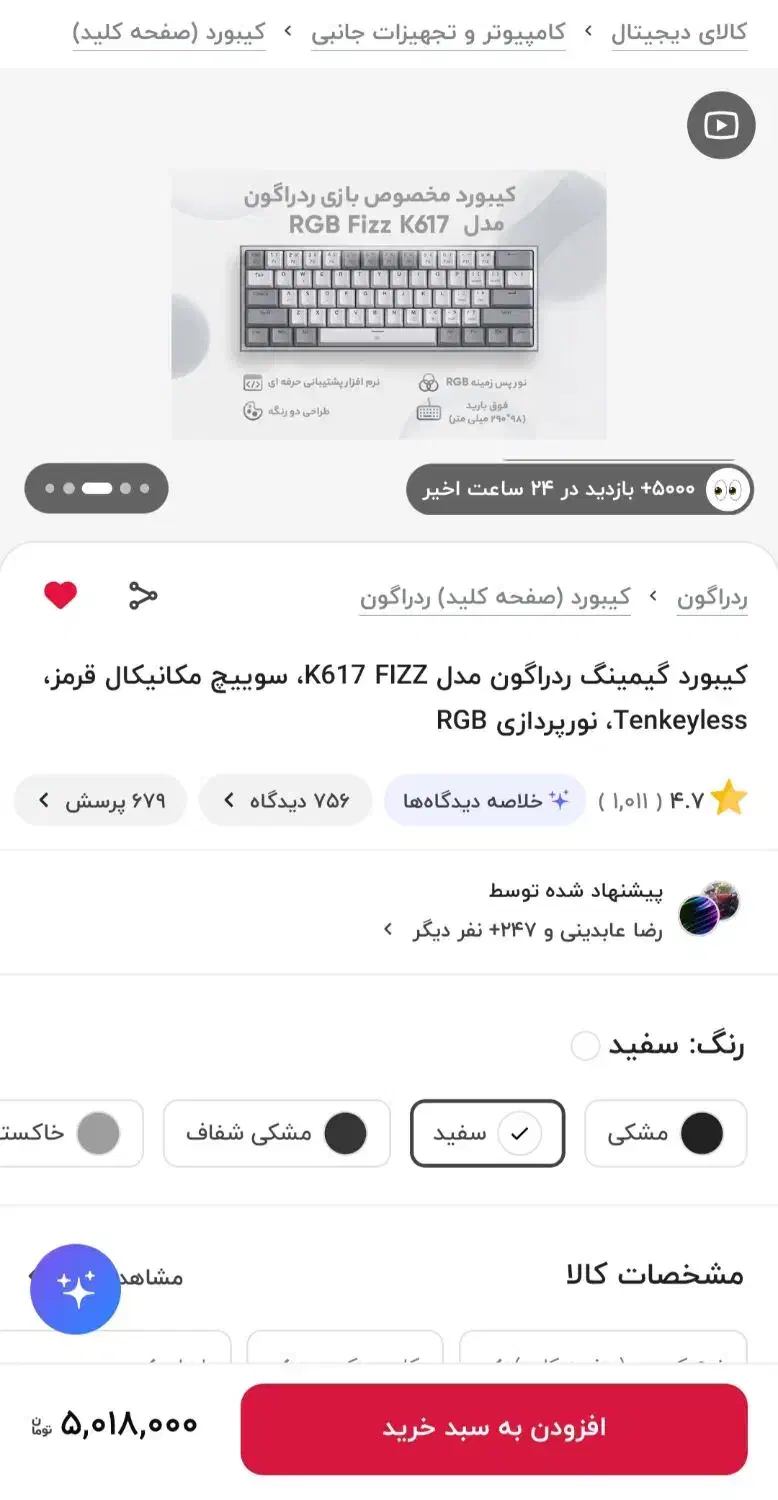Select the مشکی color option
The width and height of the screenshot is (778, 1500).
[x=665, y=1133]
